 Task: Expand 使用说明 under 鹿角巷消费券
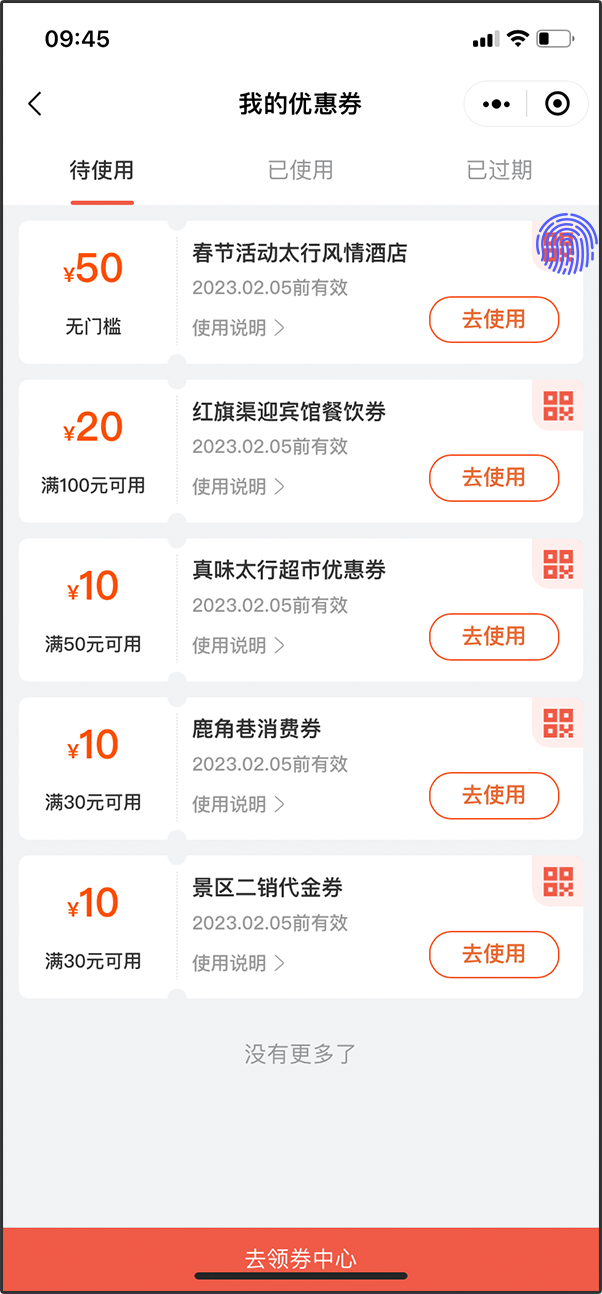tap(238, 804)
